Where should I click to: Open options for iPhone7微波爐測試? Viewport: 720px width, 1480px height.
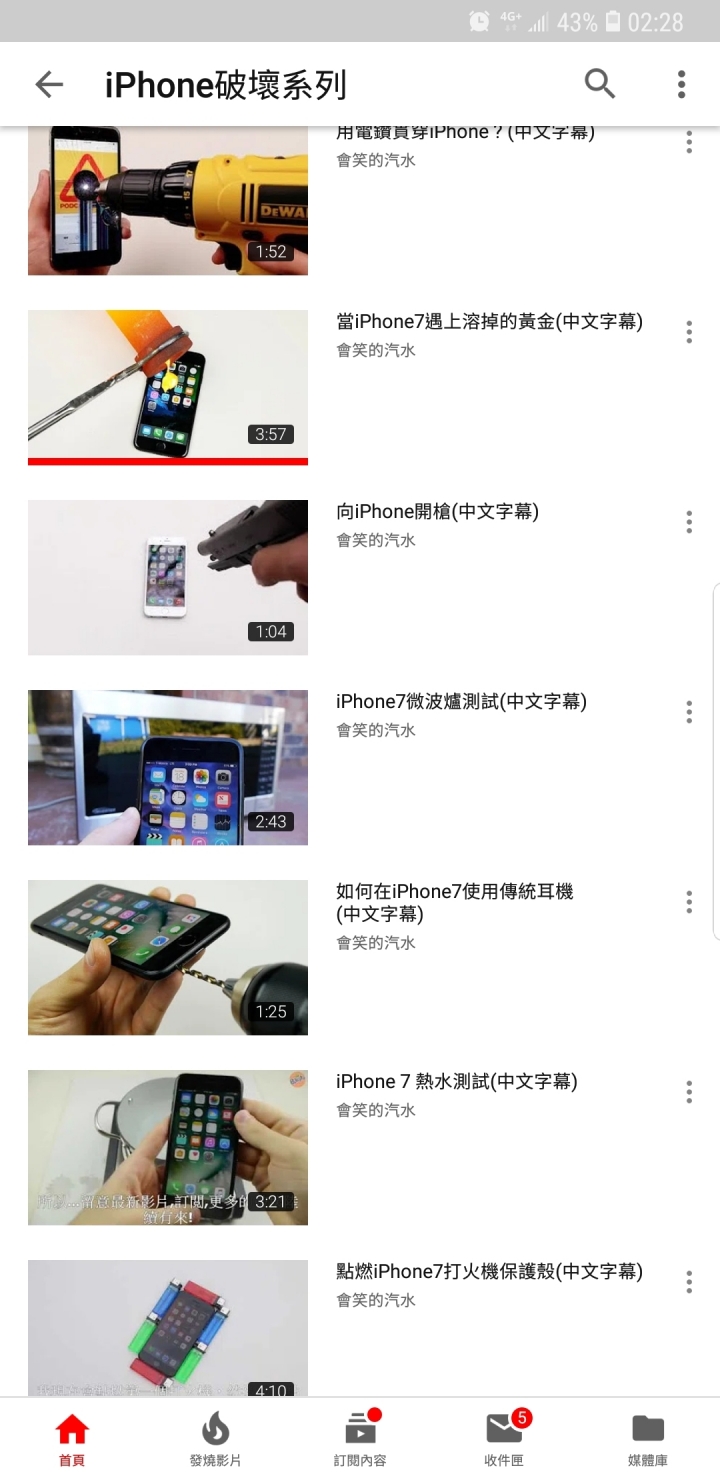coord(689,712)
